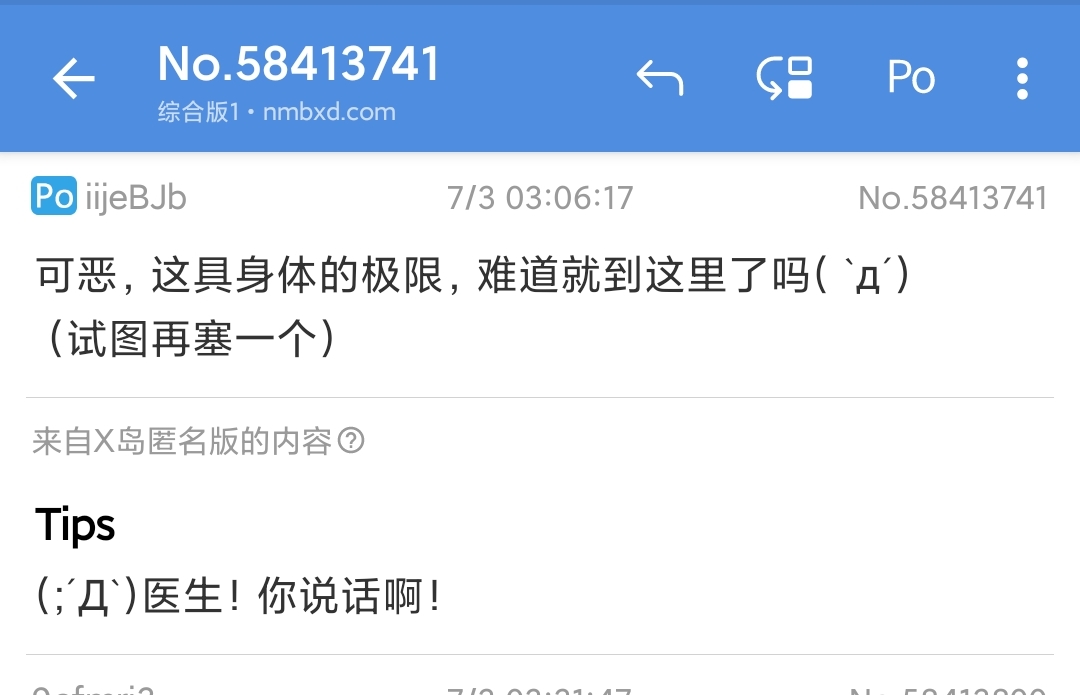Filter to show only Po posts
Image resolution: width=1080 pixels, height=695 pixels.
point(911,78)
